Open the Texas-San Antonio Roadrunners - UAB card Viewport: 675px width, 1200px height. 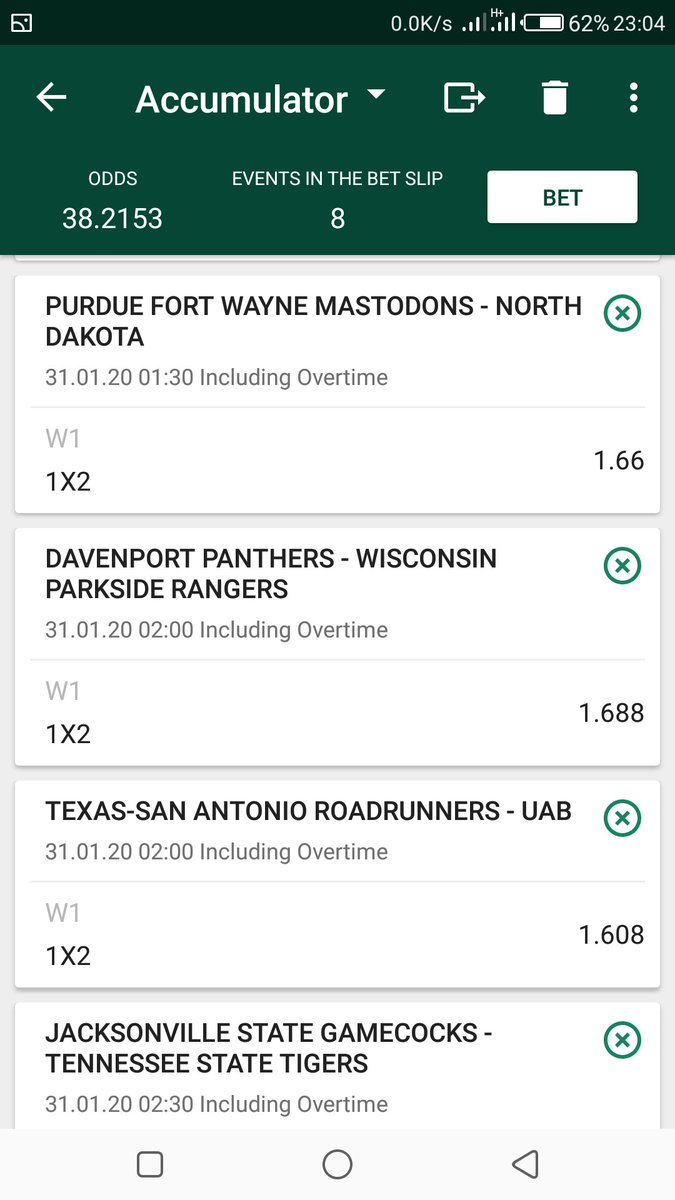tap(337, 884)
